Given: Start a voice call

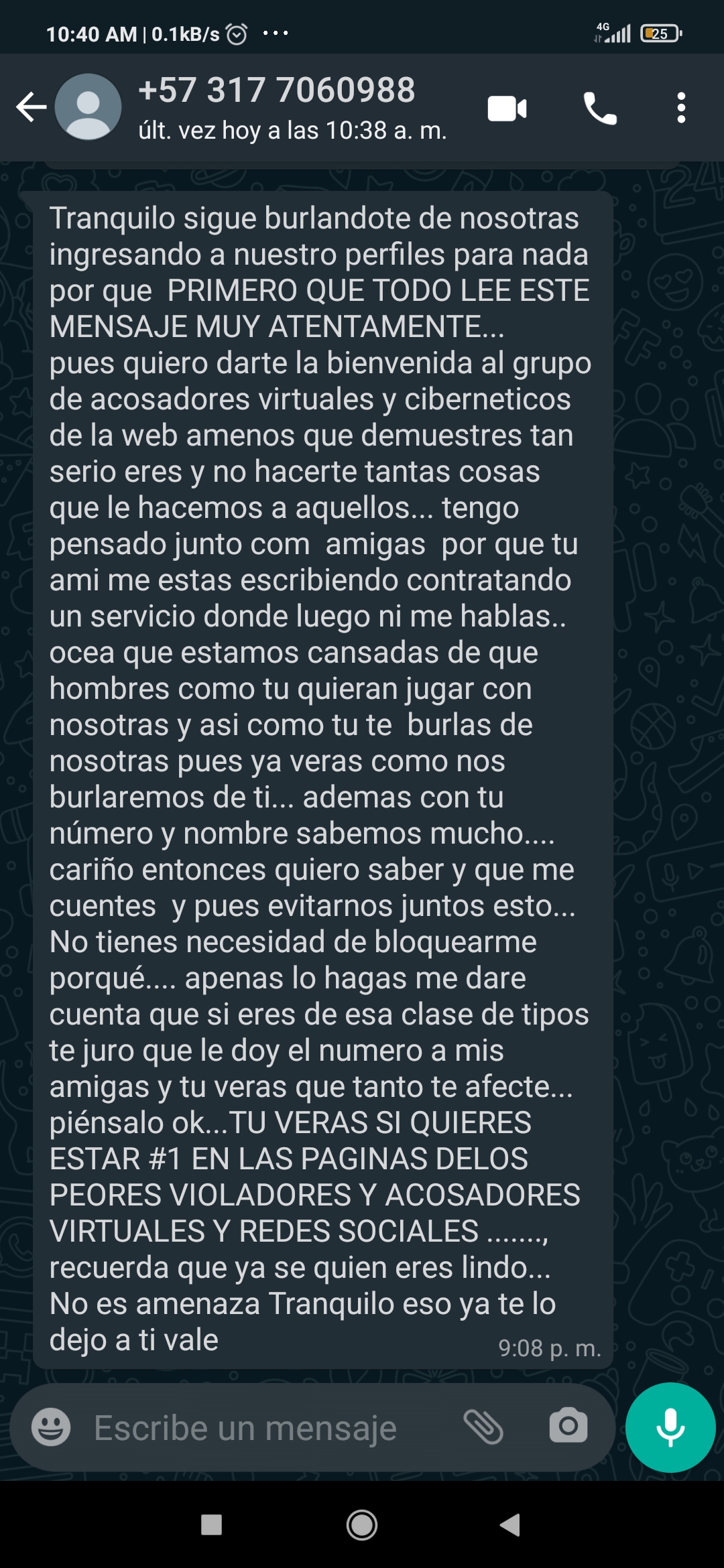Looking at the screenshot, I should click(600, 109).
